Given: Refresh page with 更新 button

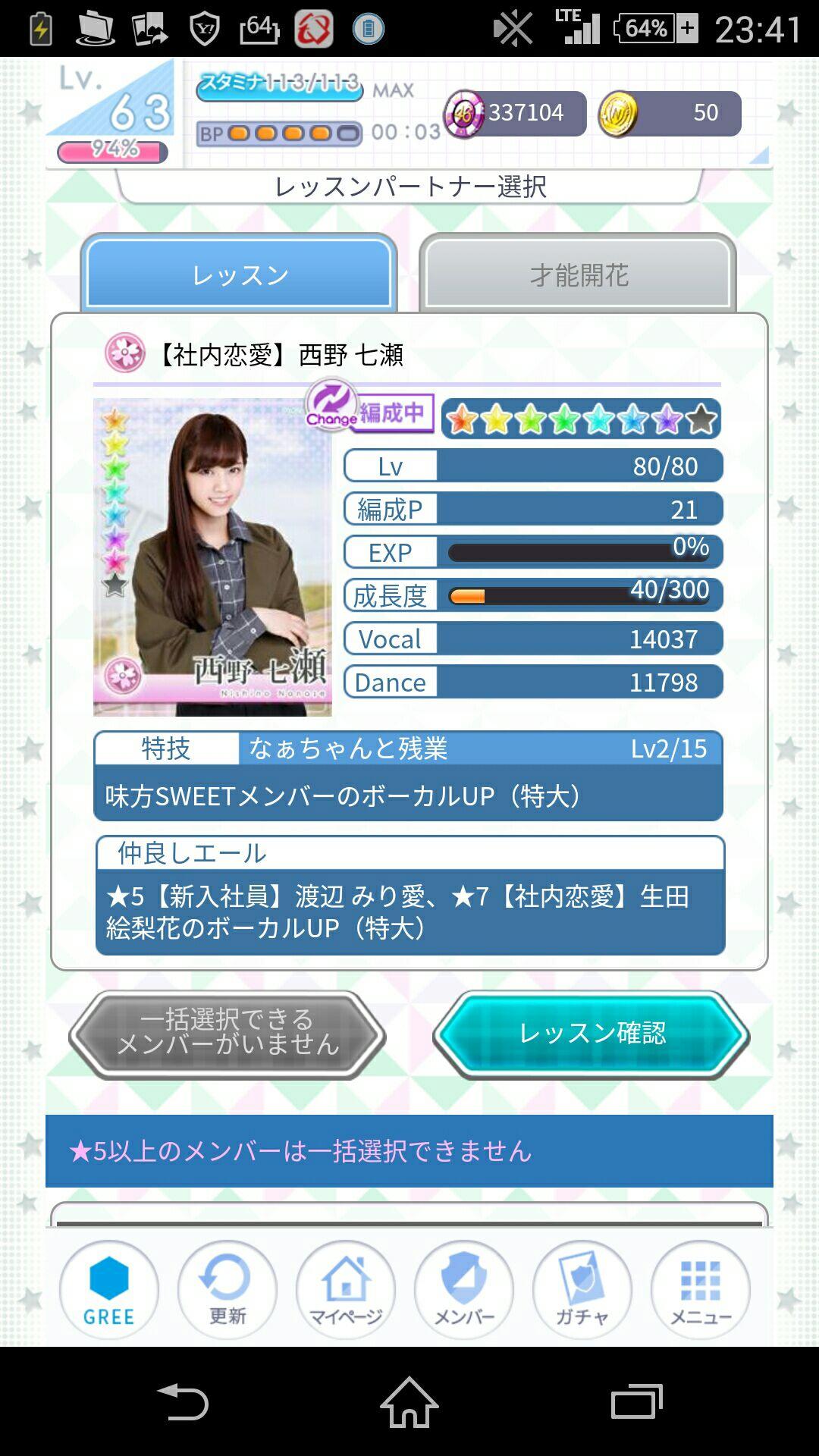Looking at the screenshot, I should (227, 1290).
